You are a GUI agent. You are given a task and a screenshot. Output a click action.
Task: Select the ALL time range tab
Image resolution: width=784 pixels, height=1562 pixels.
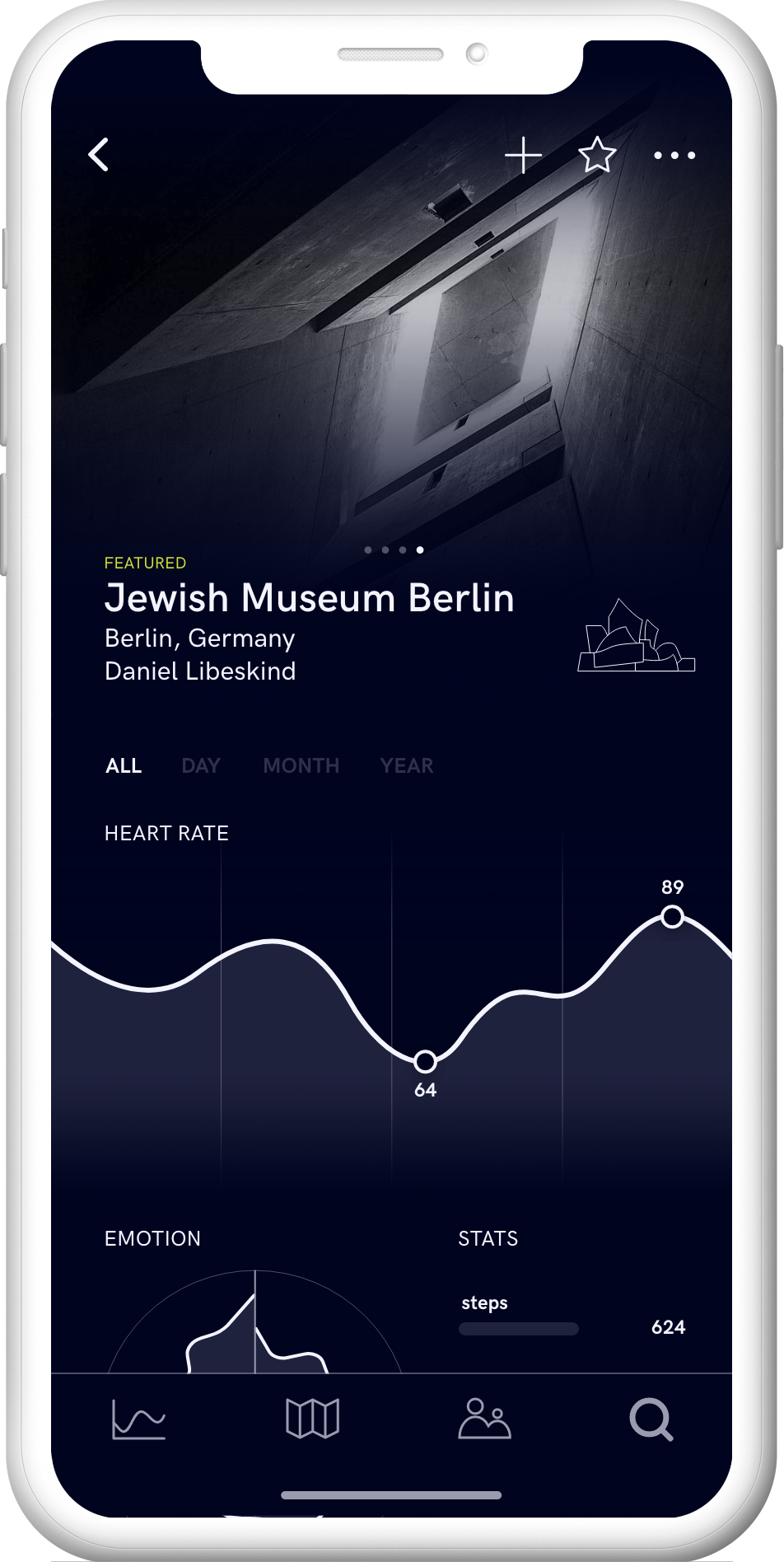click(124, 765)
